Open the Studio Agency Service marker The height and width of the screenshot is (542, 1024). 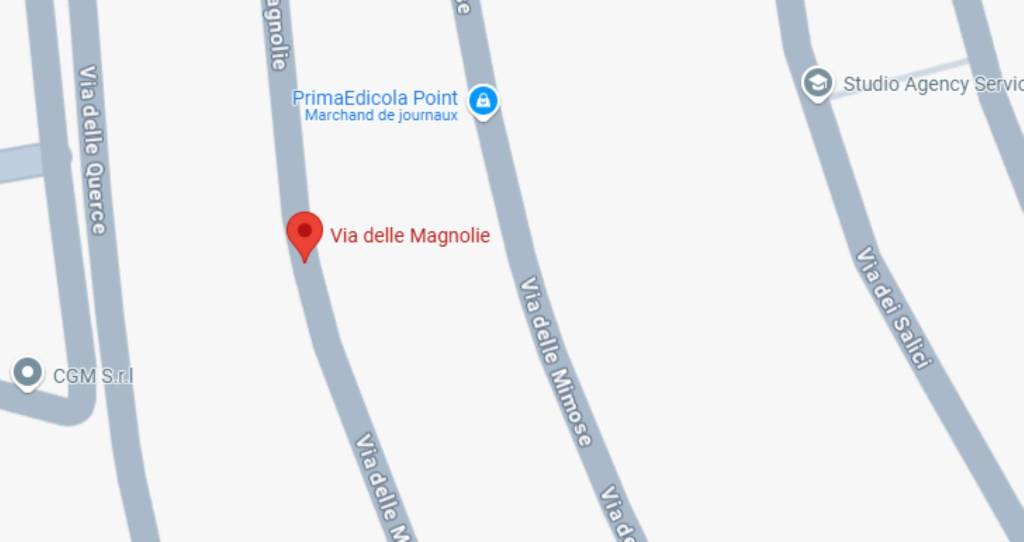818,83
